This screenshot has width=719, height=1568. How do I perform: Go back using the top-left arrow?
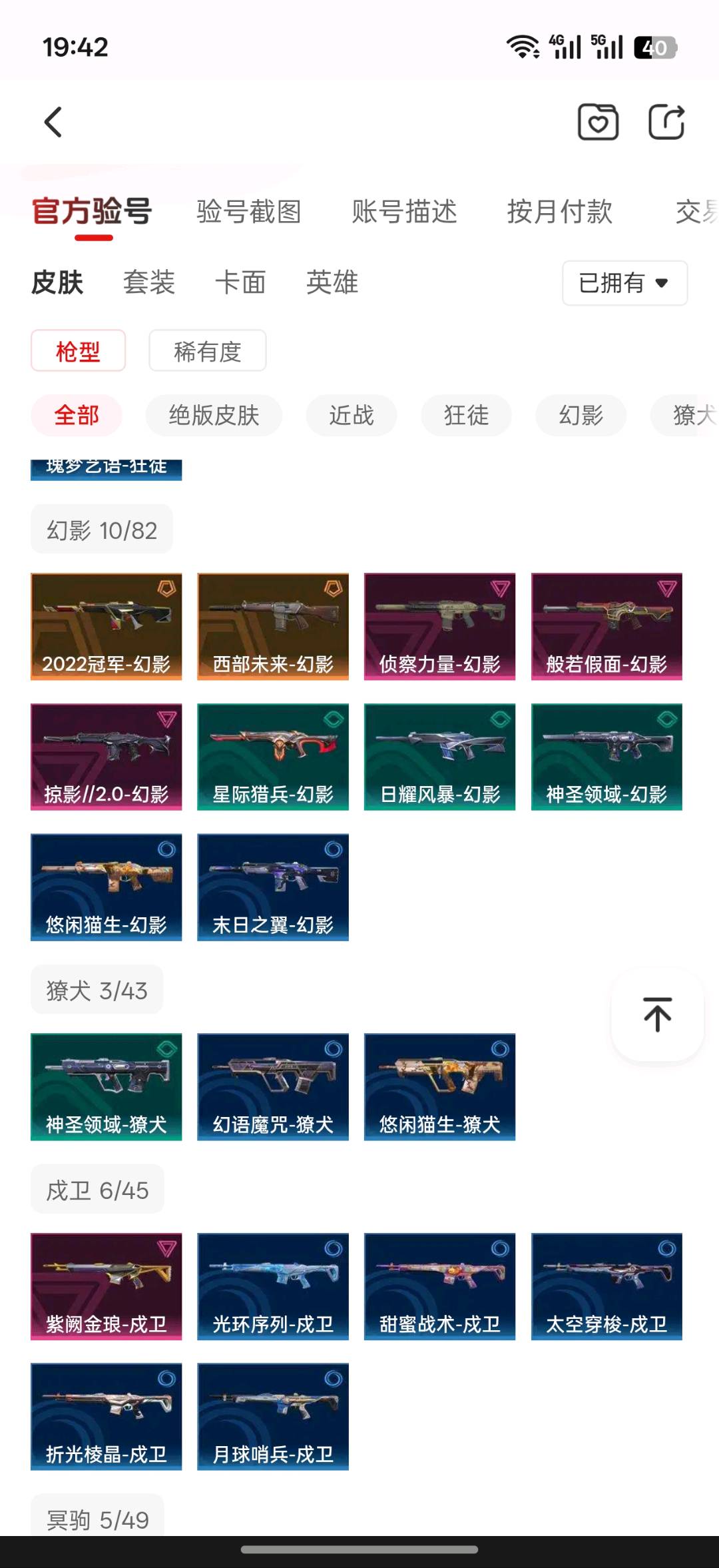point(53,123)
